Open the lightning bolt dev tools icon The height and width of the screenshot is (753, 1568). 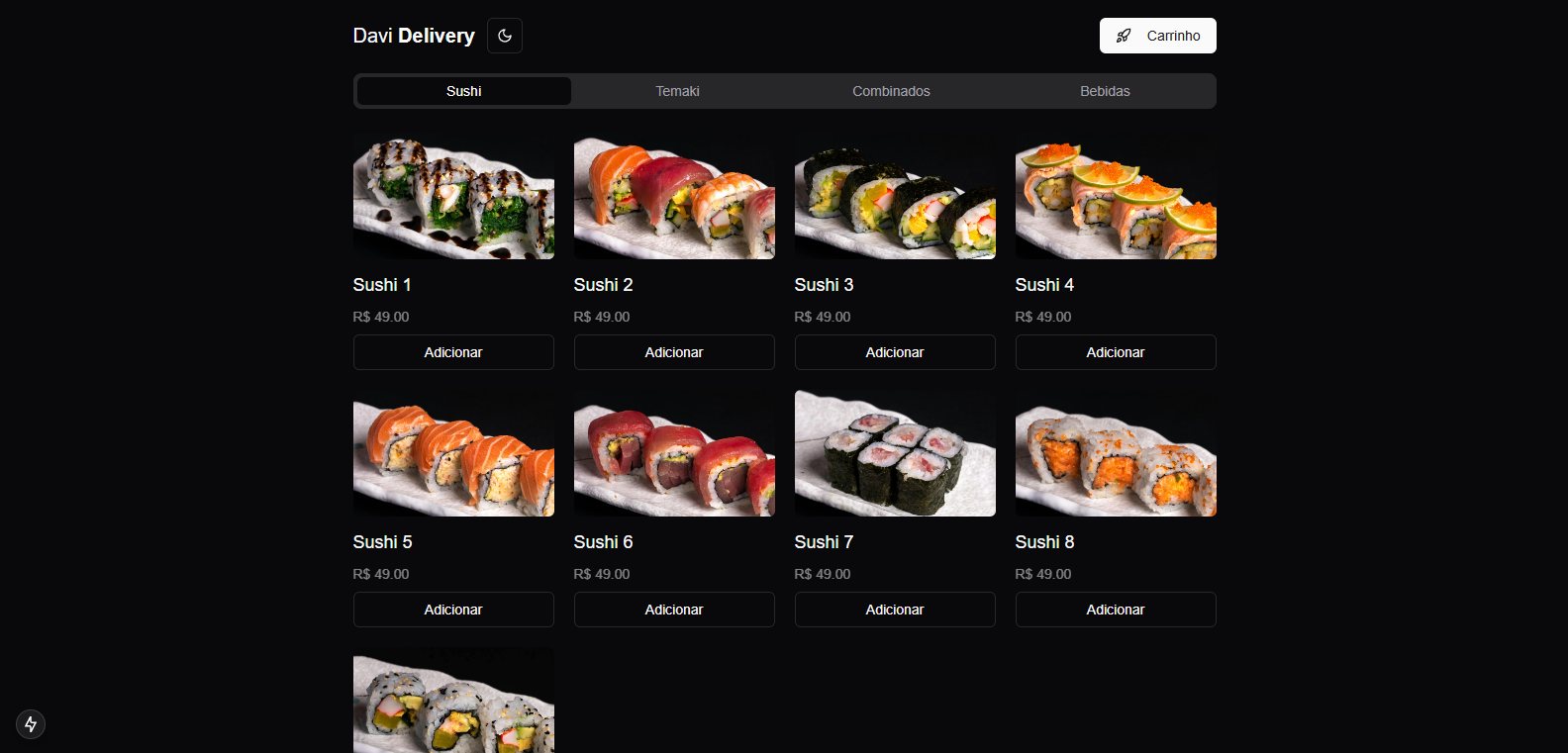(31, 724)
